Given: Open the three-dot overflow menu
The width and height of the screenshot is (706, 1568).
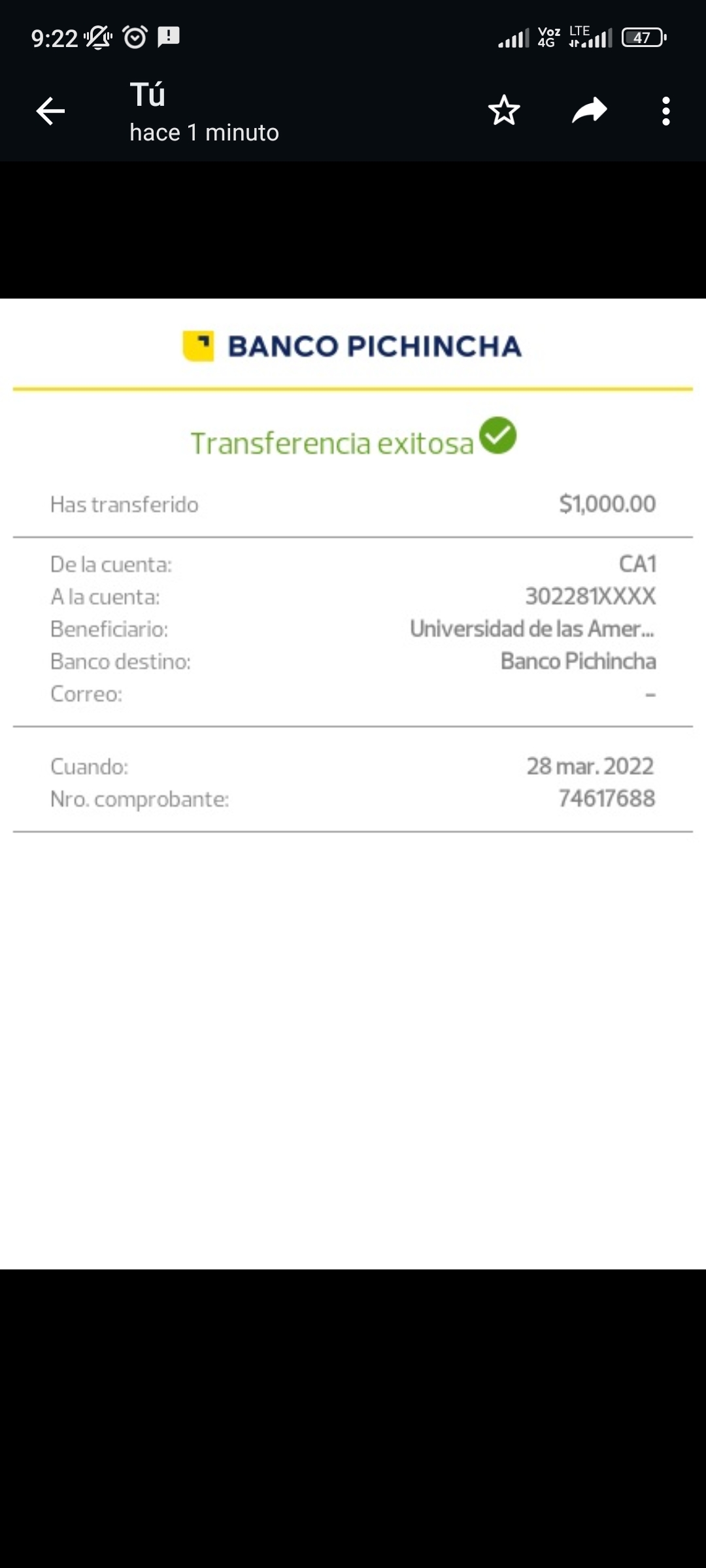Looking at the screenshot, I should pos(665,111).
